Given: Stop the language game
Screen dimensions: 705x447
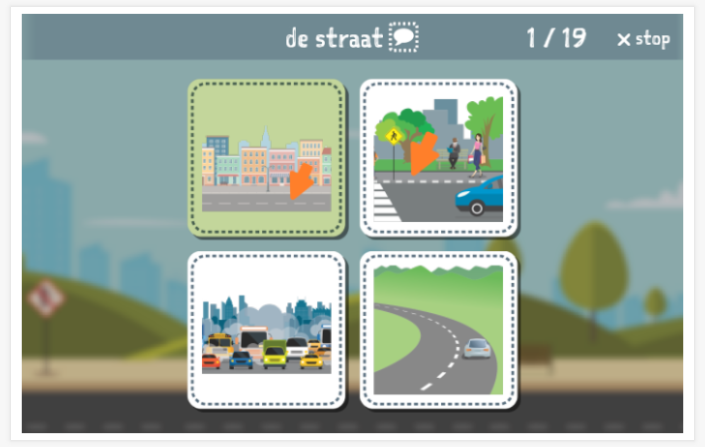Looking at the screenshot, I should pyautogui.click(x=642, y=39).
